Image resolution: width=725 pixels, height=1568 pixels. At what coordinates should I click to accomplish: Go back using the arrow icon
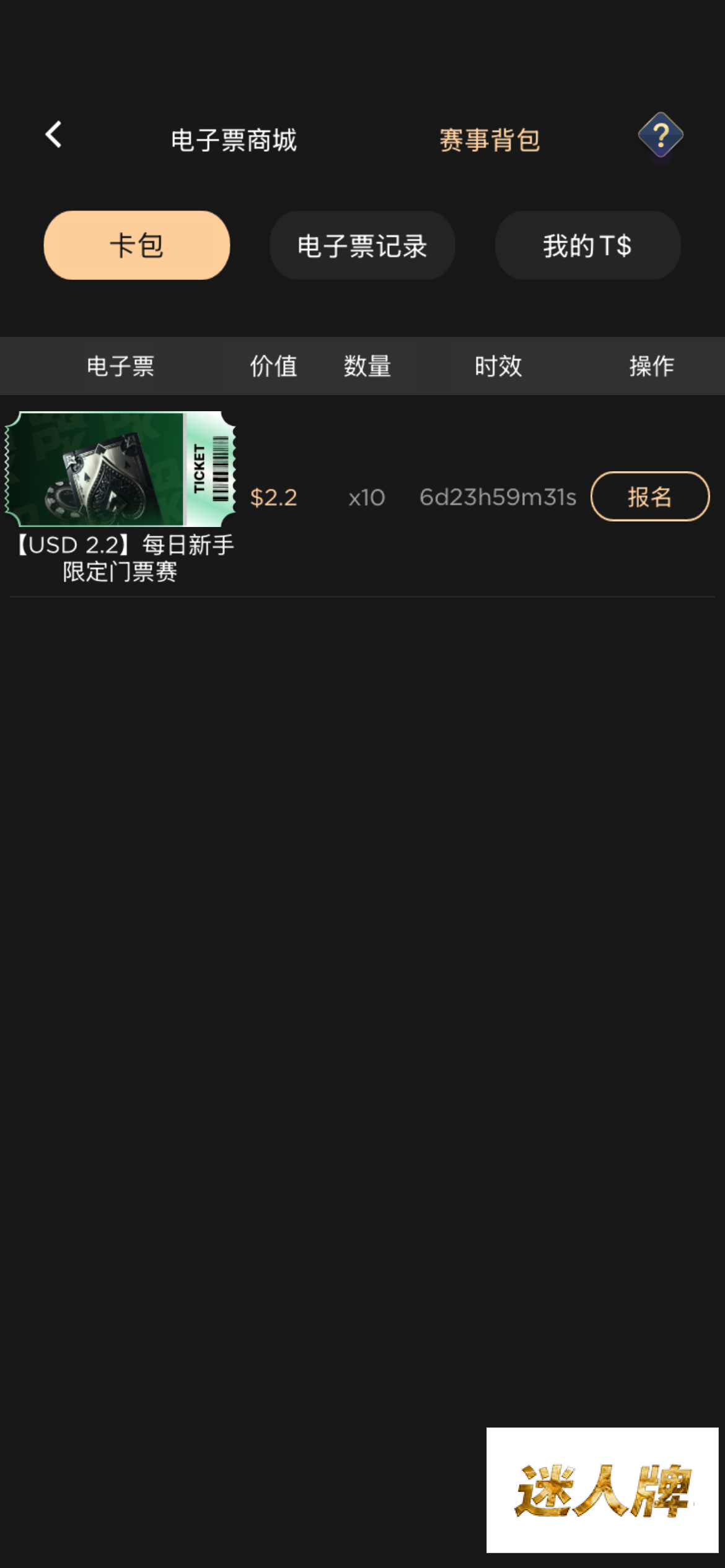(54, 134)
